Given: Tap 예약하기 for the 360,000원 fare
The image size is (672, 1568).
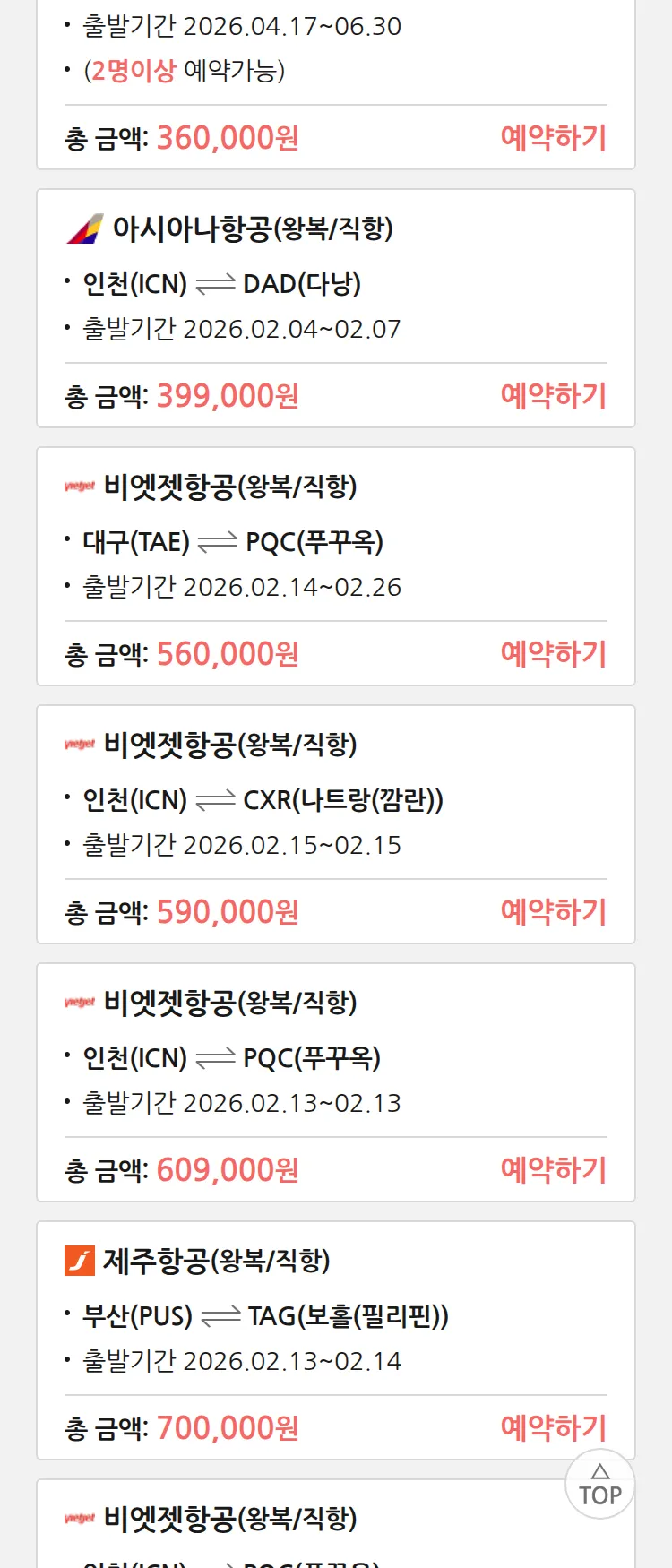Looking at the screenshot, I should (x=553, y=138).
